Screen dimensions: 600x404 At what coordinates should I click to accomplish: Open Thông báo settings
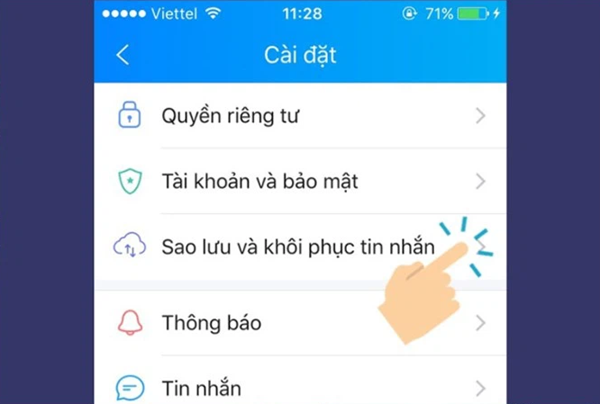[211, 323]
